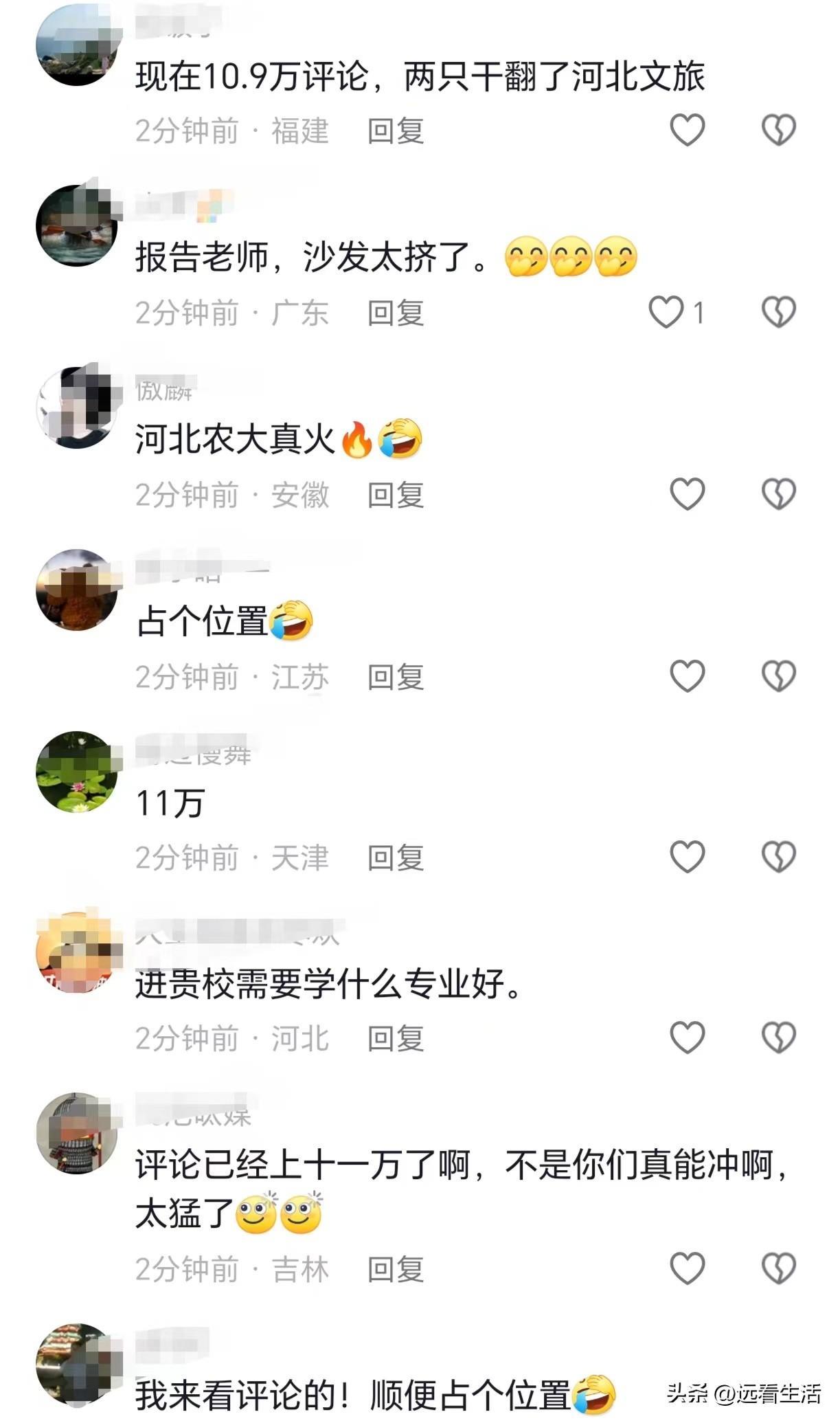Reply to the 吉林 comment

(x=396, y=1269)
